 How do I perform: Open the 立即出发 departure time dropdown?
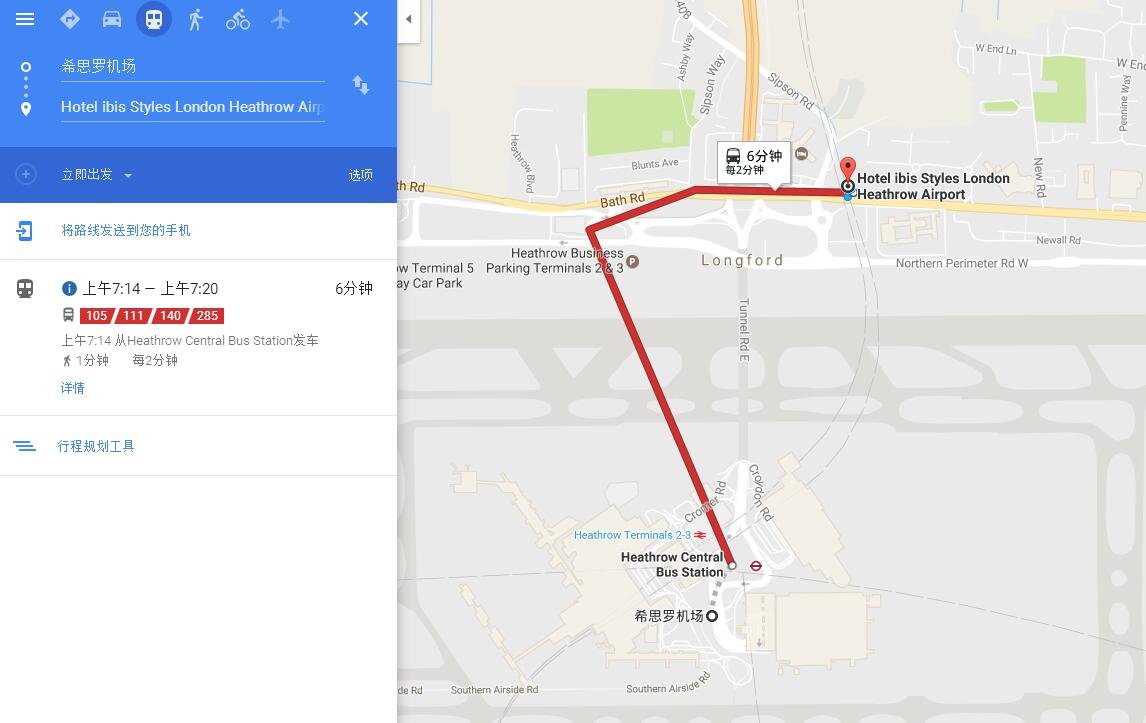(97, 175)
